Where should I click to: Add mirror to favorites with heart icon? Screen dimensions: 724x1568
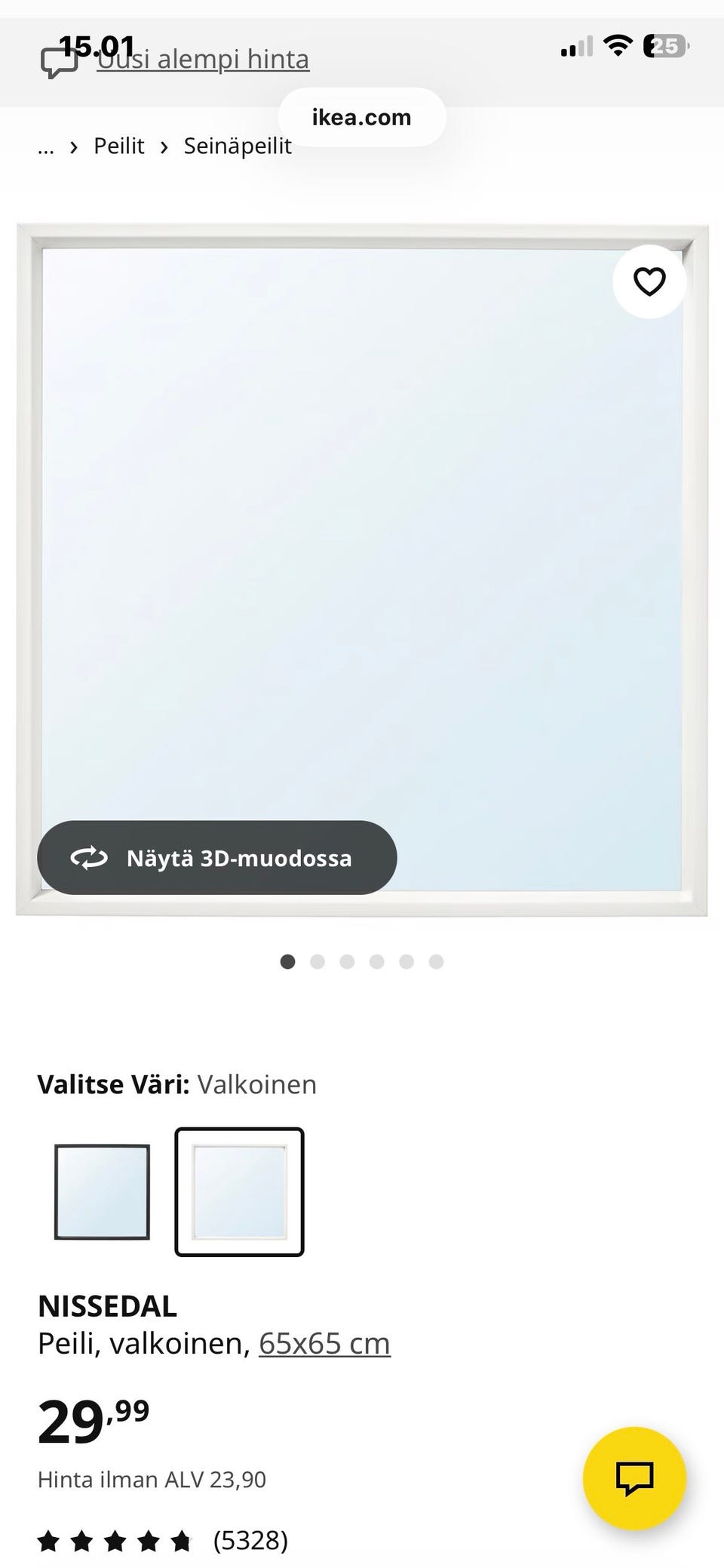[x=649, y=281]
